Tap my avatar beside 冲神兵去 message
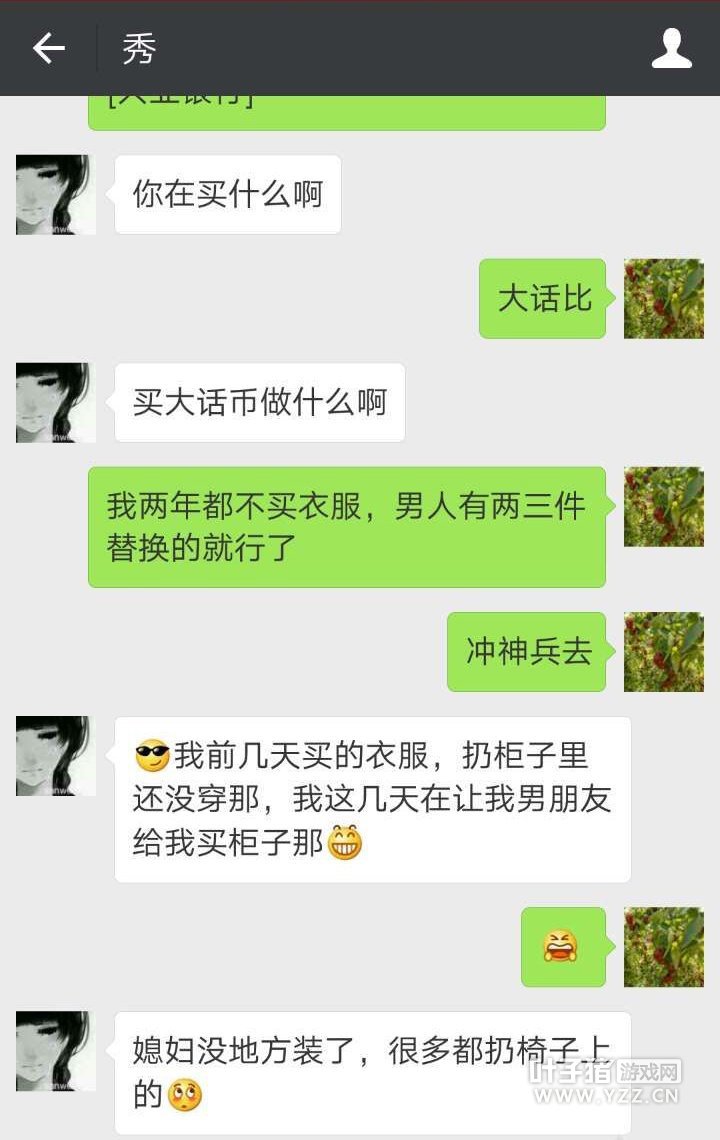 [x=664, y=651]
